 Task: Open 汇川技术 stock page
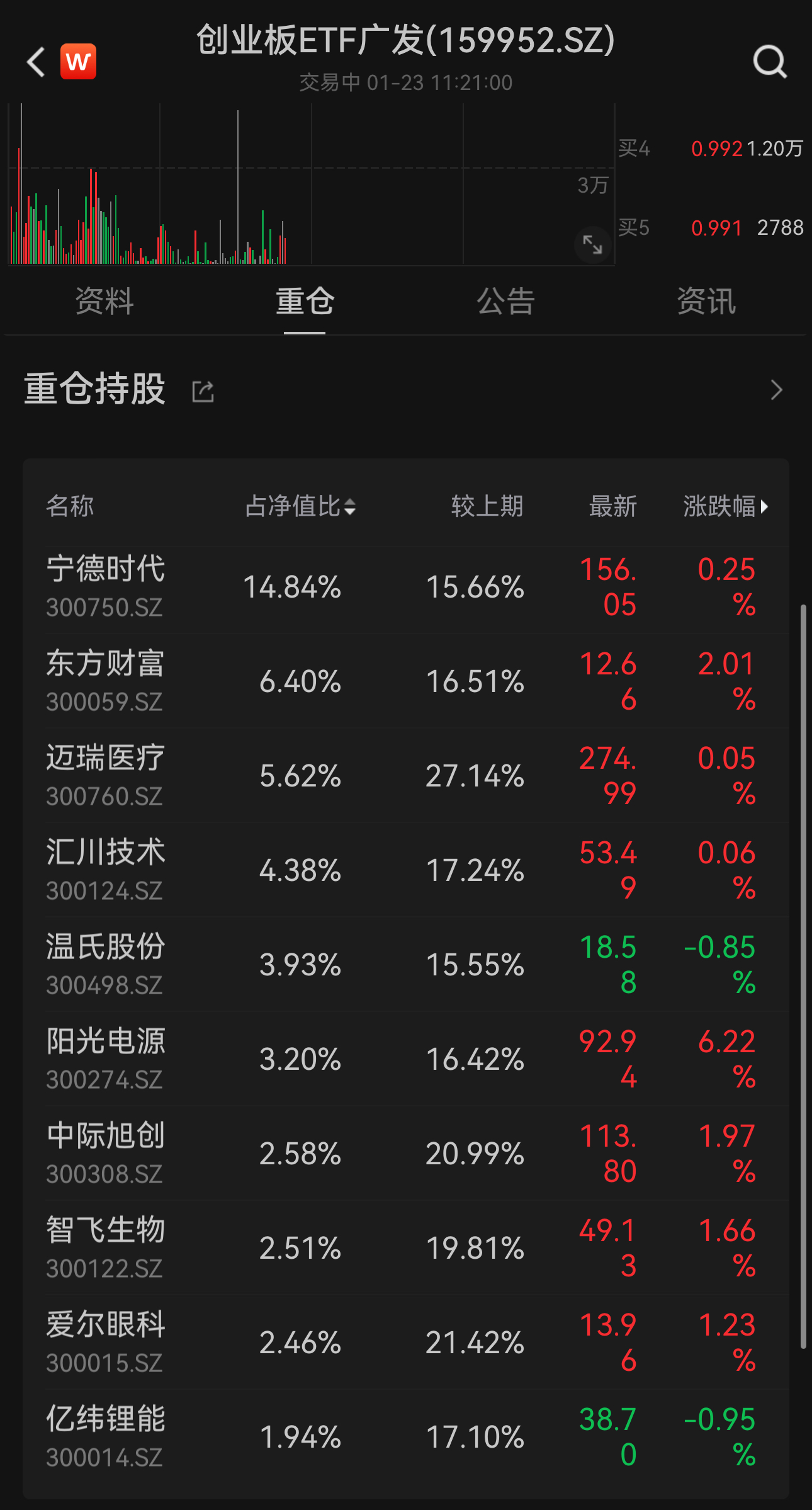click(406, 870)
